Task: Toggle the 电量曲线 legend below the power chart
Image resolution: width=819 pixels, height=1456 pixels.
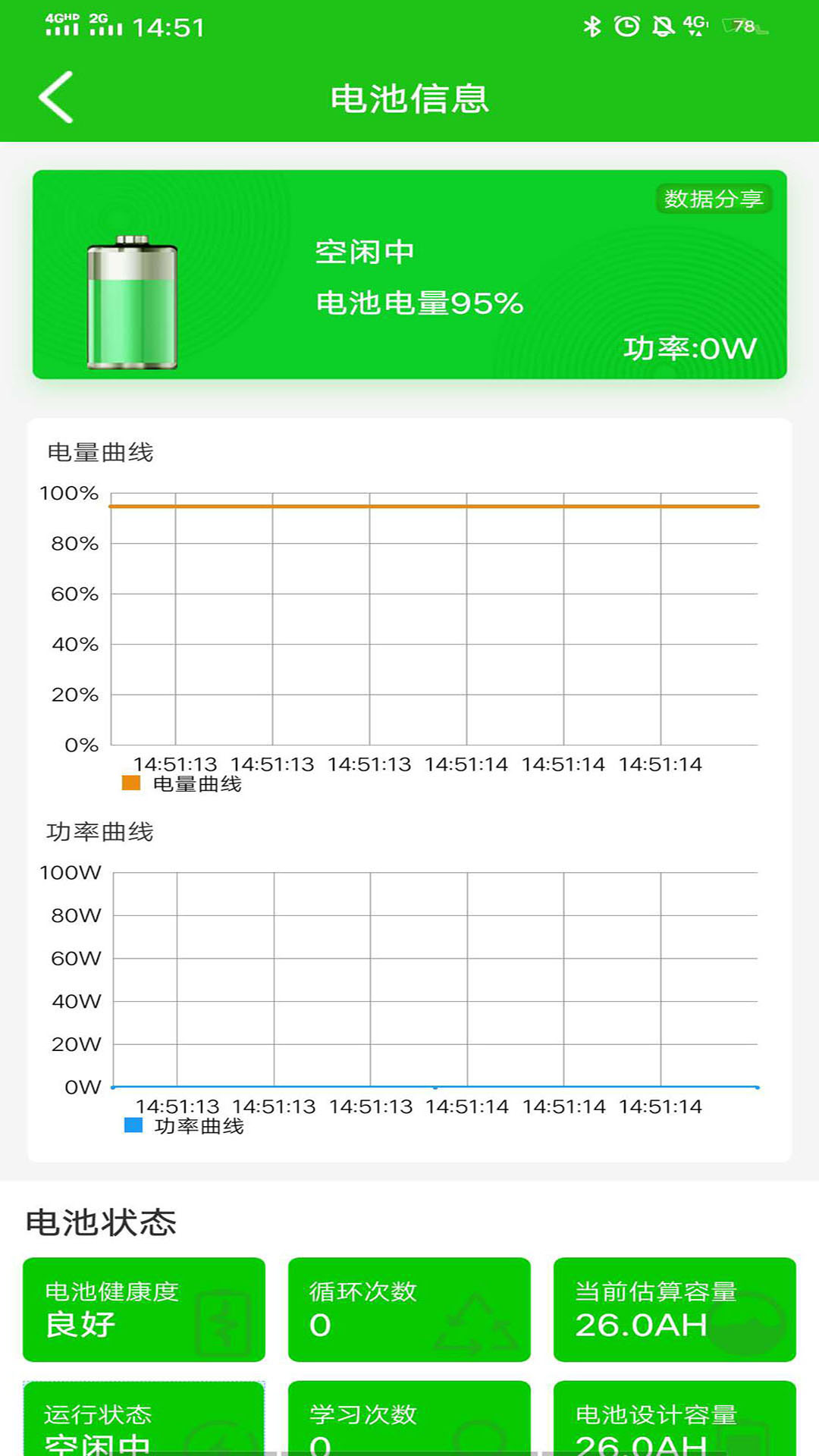Action: (x=185, y=786)
